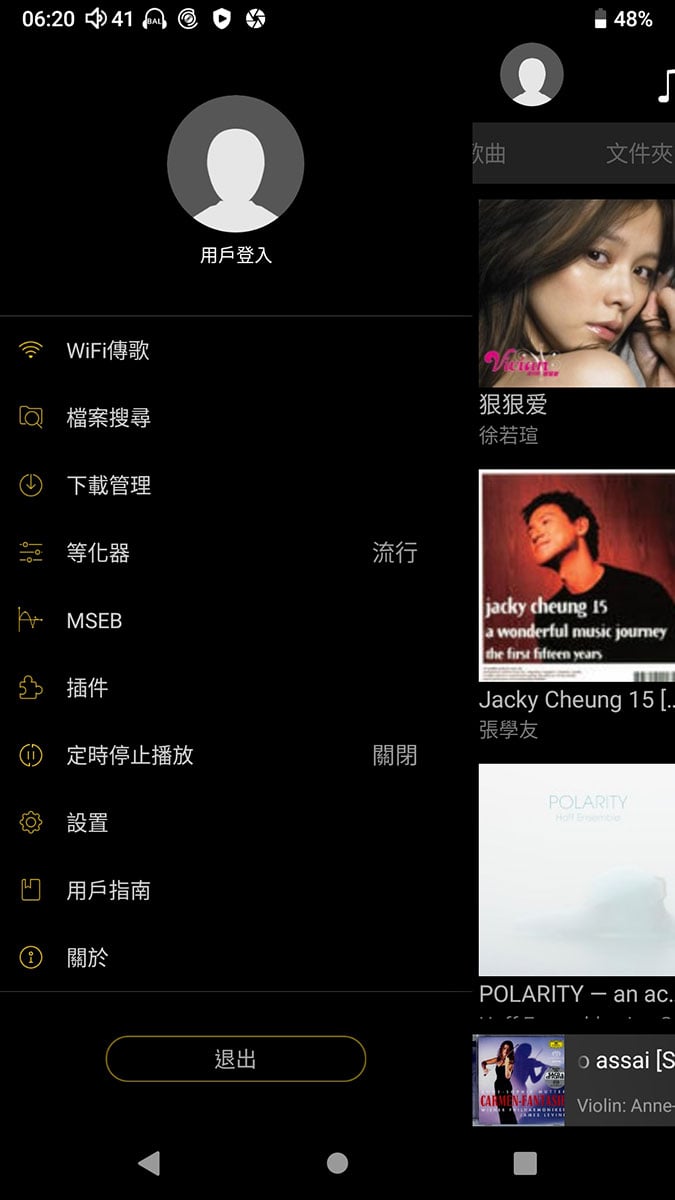Open the 狠狠爱 album by 徐若瑄
Viewport: 675px width, 1200px height.
(x=576, y=322)
